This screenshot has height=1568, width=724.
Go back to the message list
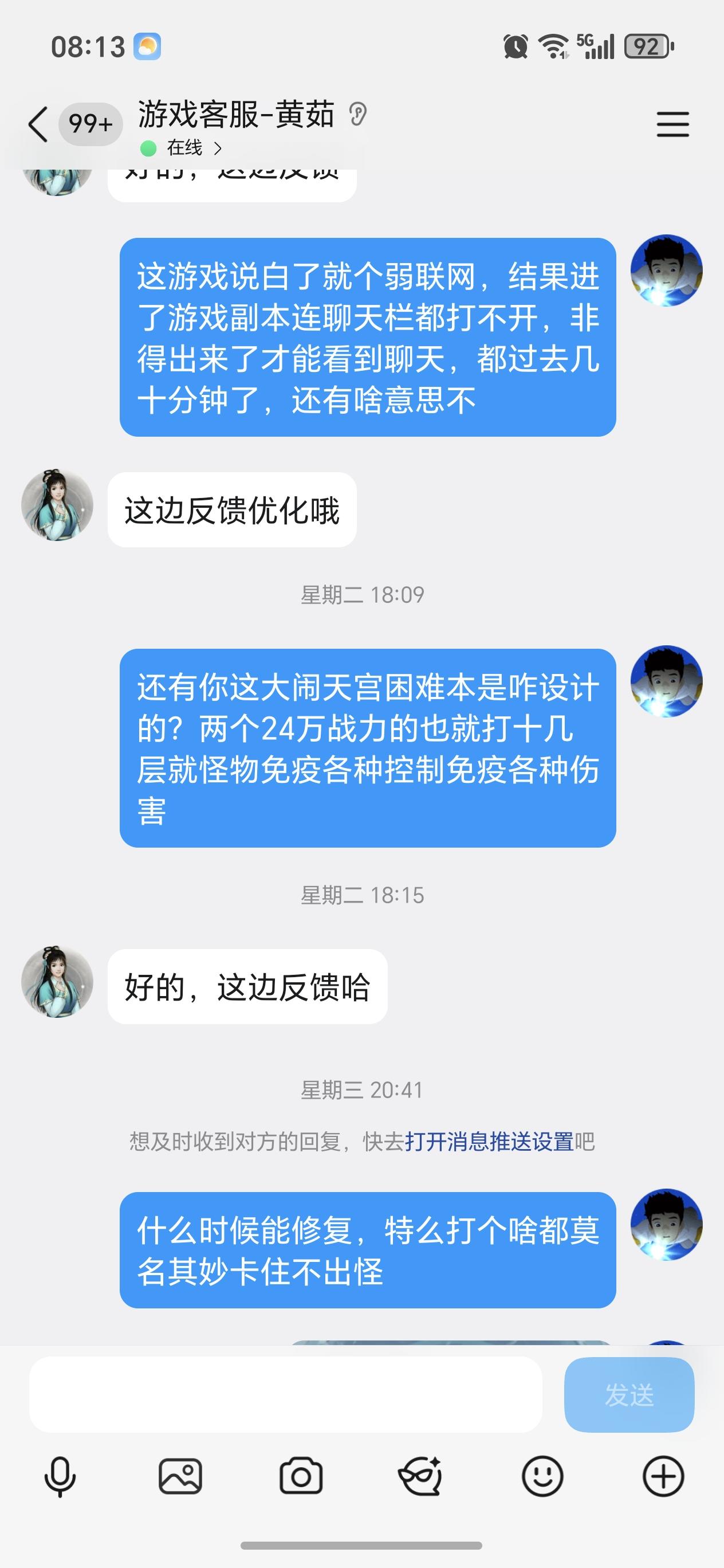(x=38, y=124)
